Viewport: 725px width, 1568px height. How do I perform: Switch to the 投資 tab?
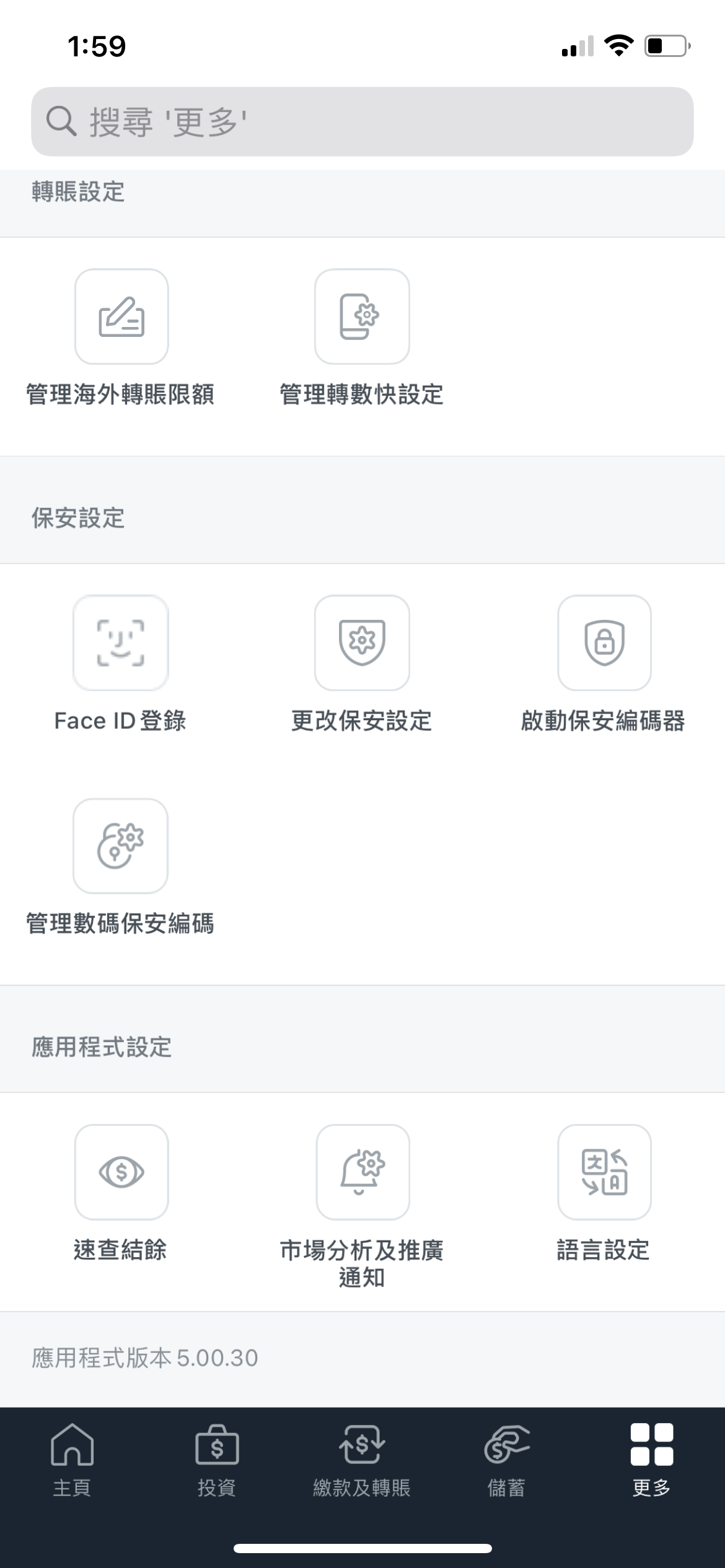click(x=217, y=1459)
